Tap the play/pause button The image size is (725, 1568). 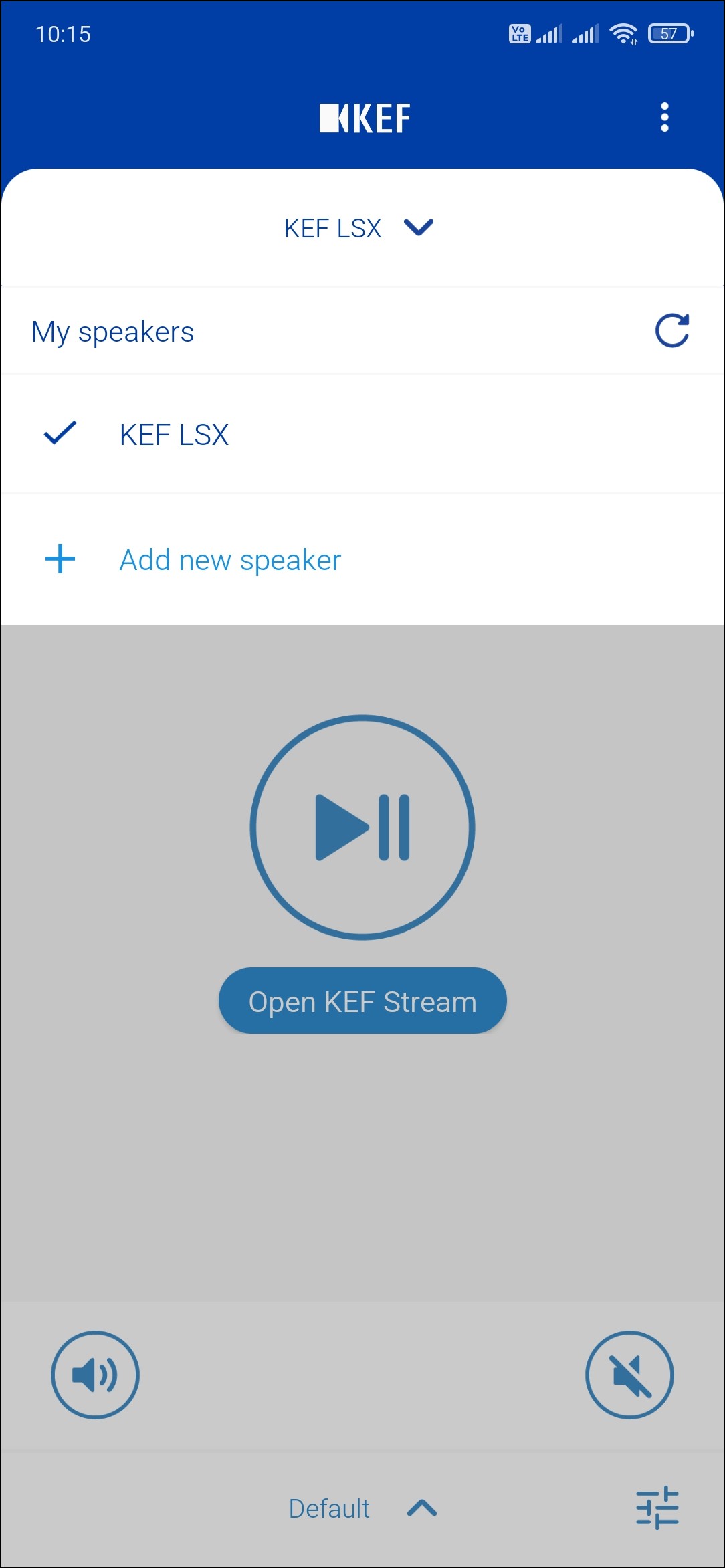362,827
